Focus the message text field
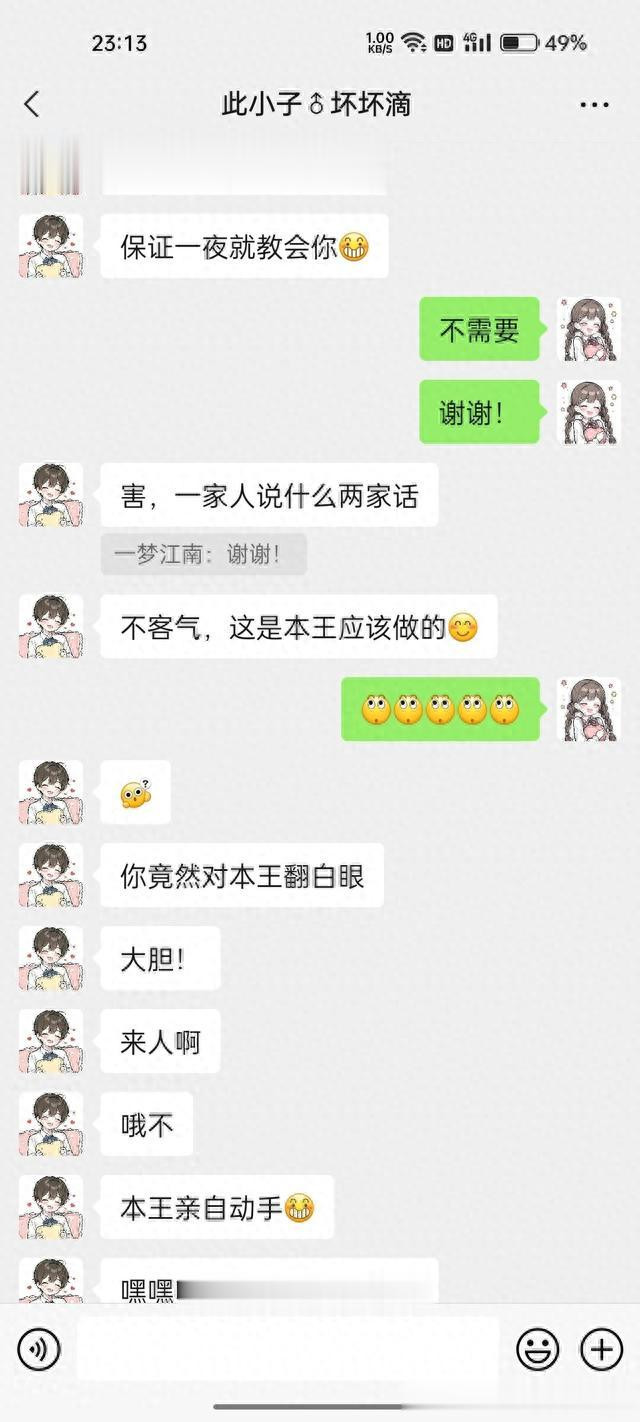Viewport: 640px width, 1422px height. tap(288, 1350)
